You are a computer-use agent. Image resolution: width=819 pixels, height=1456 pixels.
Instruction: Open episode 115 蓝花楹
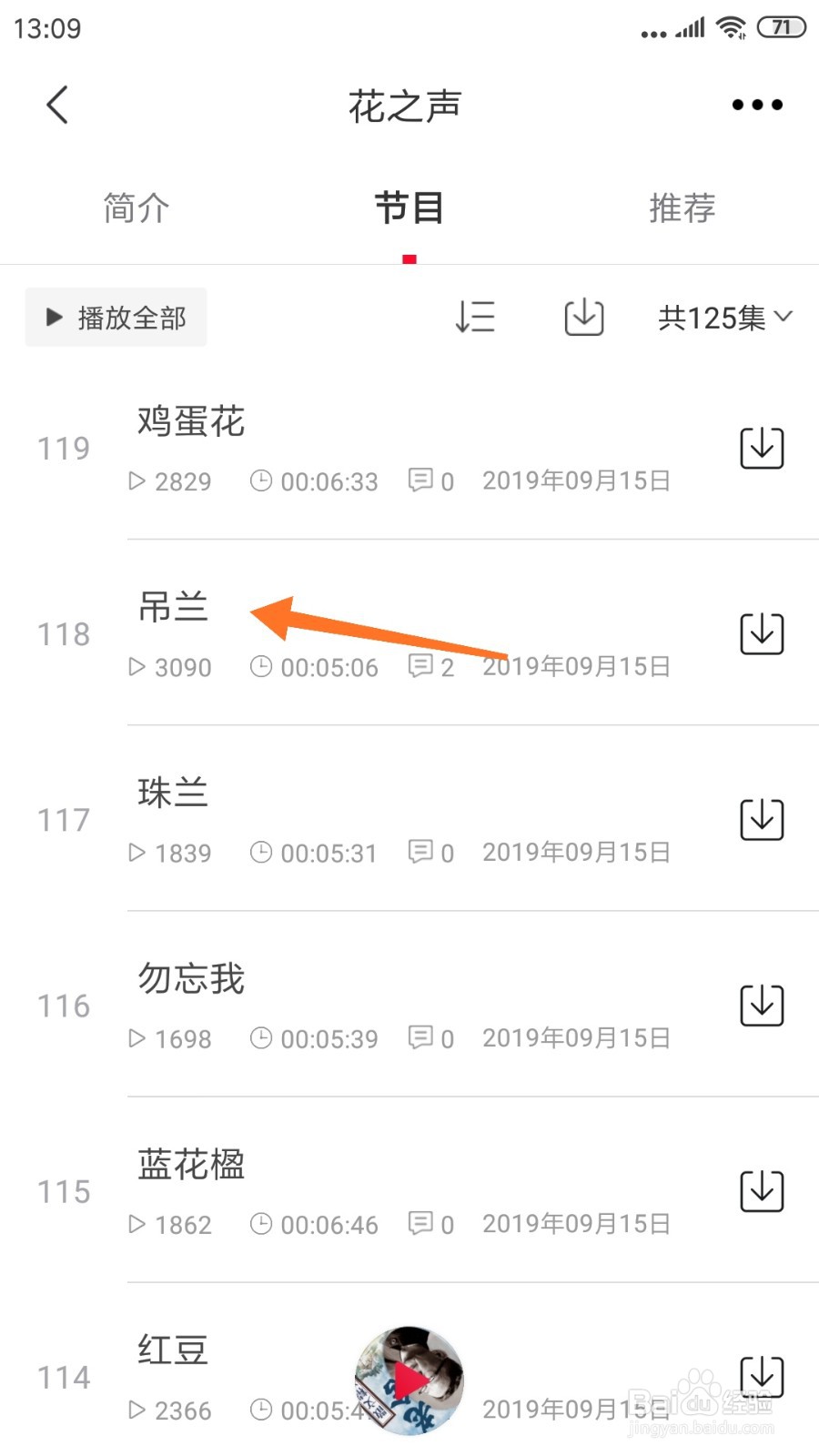tap(191, 1165)
